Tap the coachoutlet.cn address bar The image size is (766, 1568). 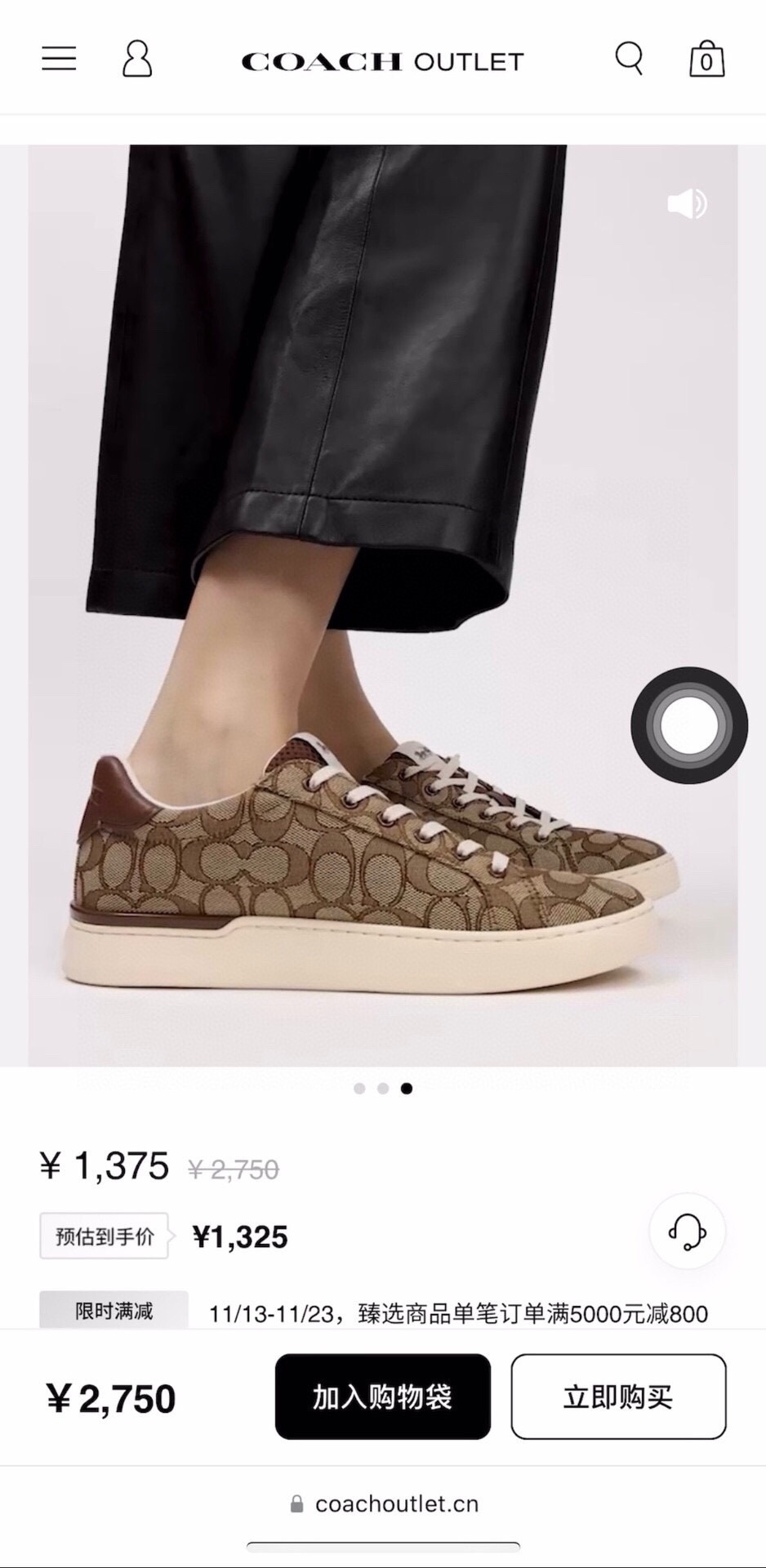(x=384, y=1503)
